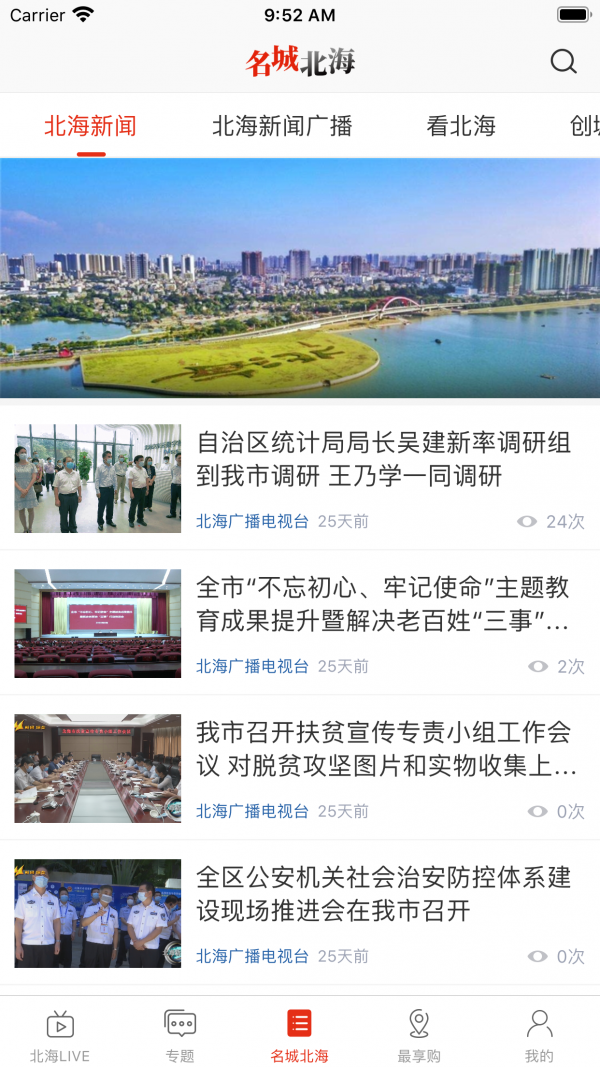Open the 最享购 tab
The image size is (600, 1067).
pyautogui.click(x=419, y=1035)
